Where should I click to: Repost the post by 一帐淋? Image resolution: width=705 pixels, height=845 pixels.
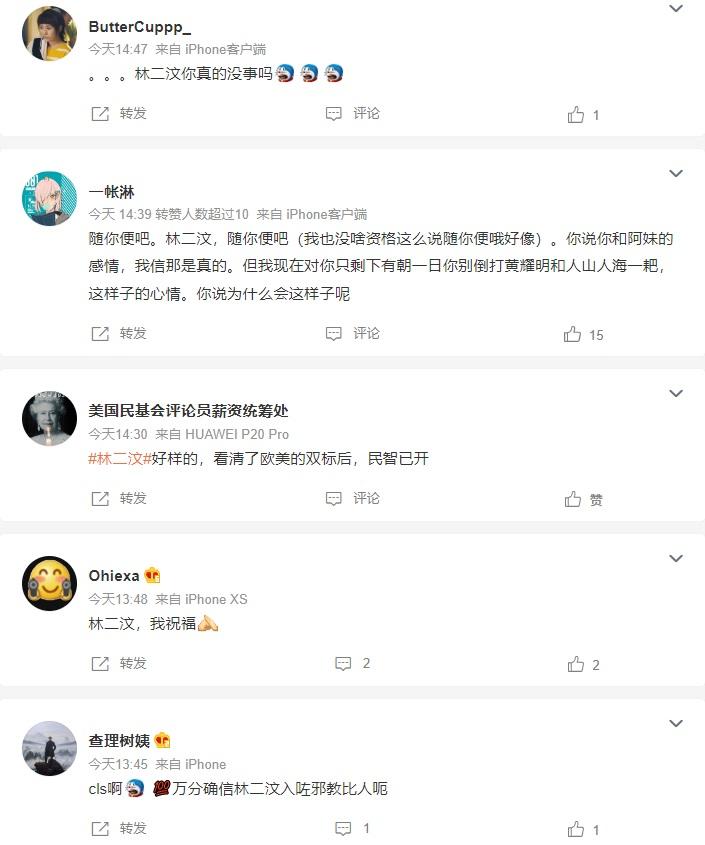click(119, 333)
